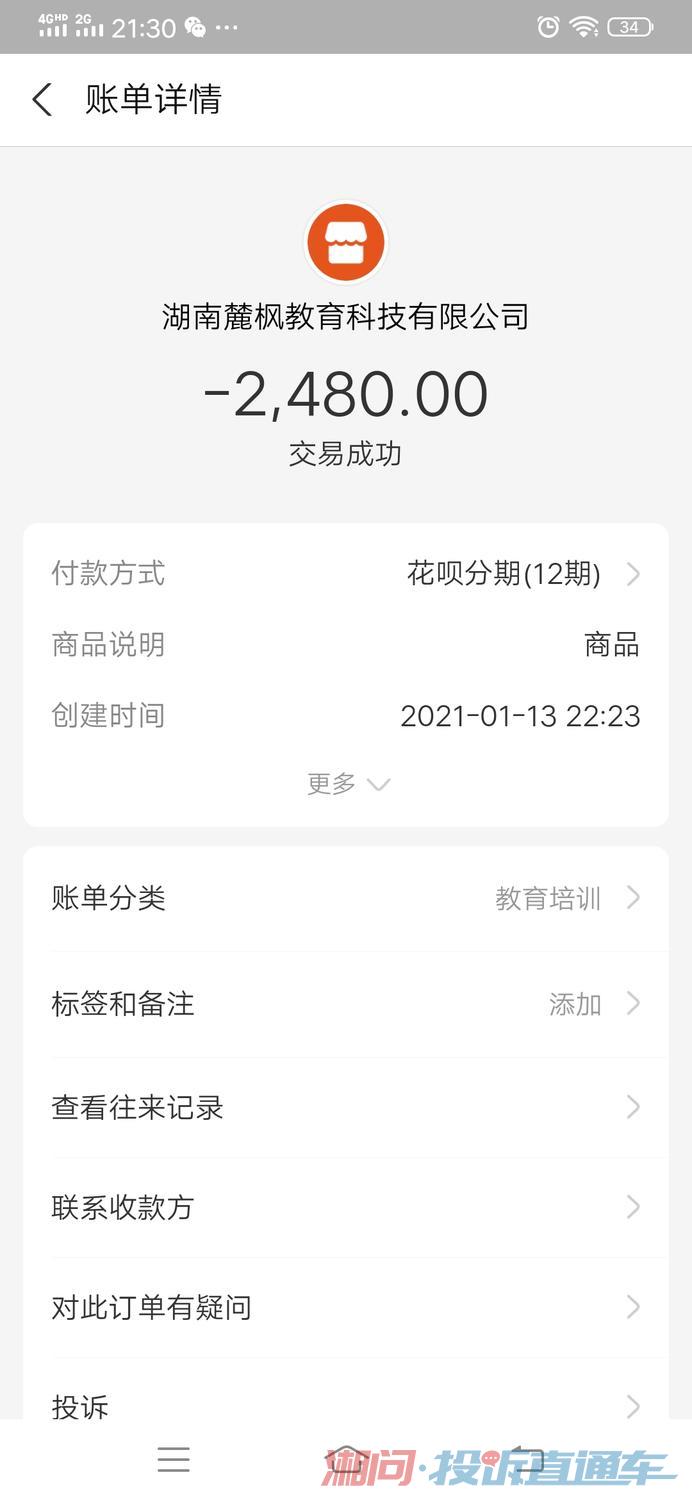Go back from 账单详情 page

(42, 100)
